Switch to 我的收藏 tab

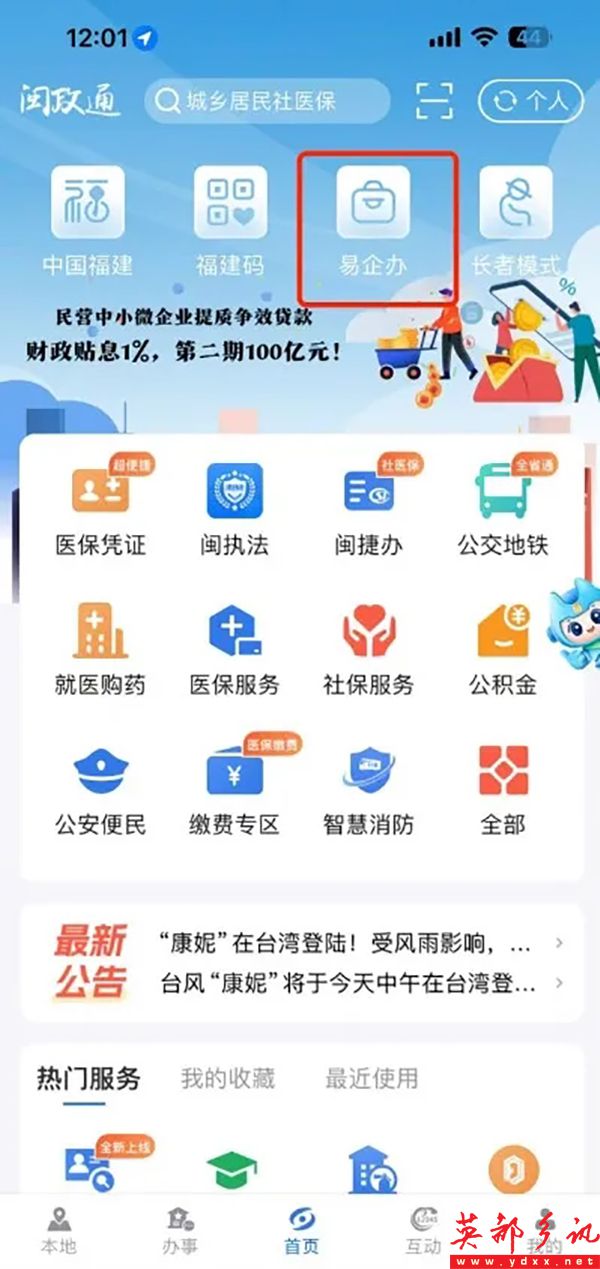point(227,1078)
